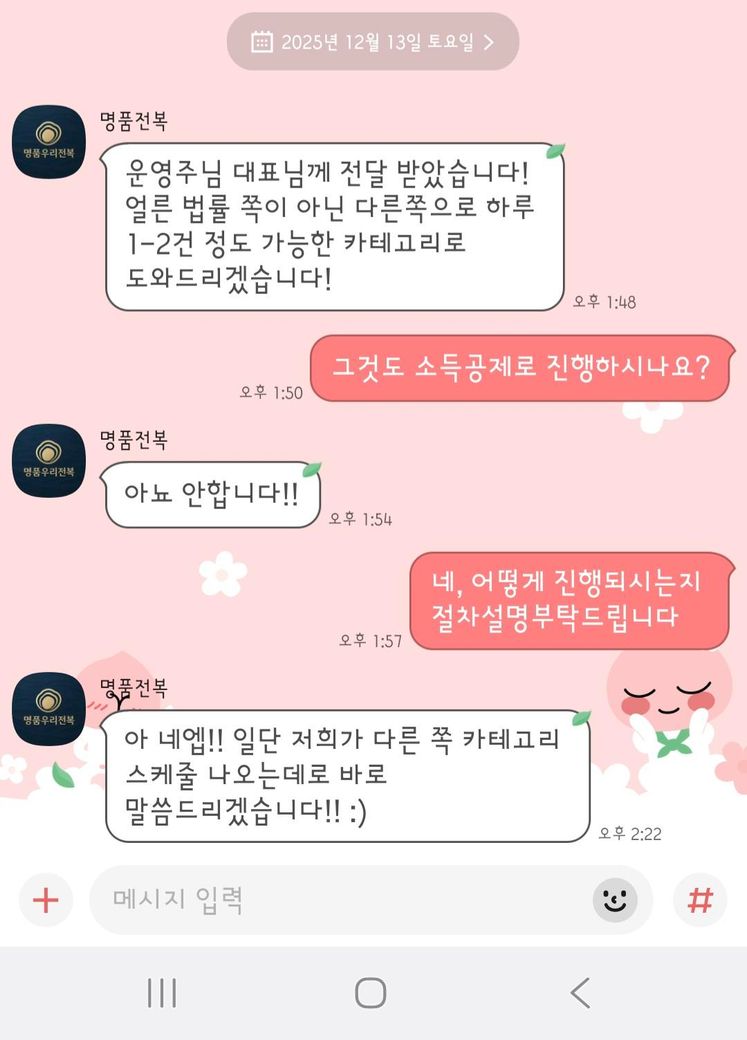Open the emoticon smiley picker
Image resolution: width=747 pixels, height=1040 pixels.
pyautogui.click(x=614, y=900)
